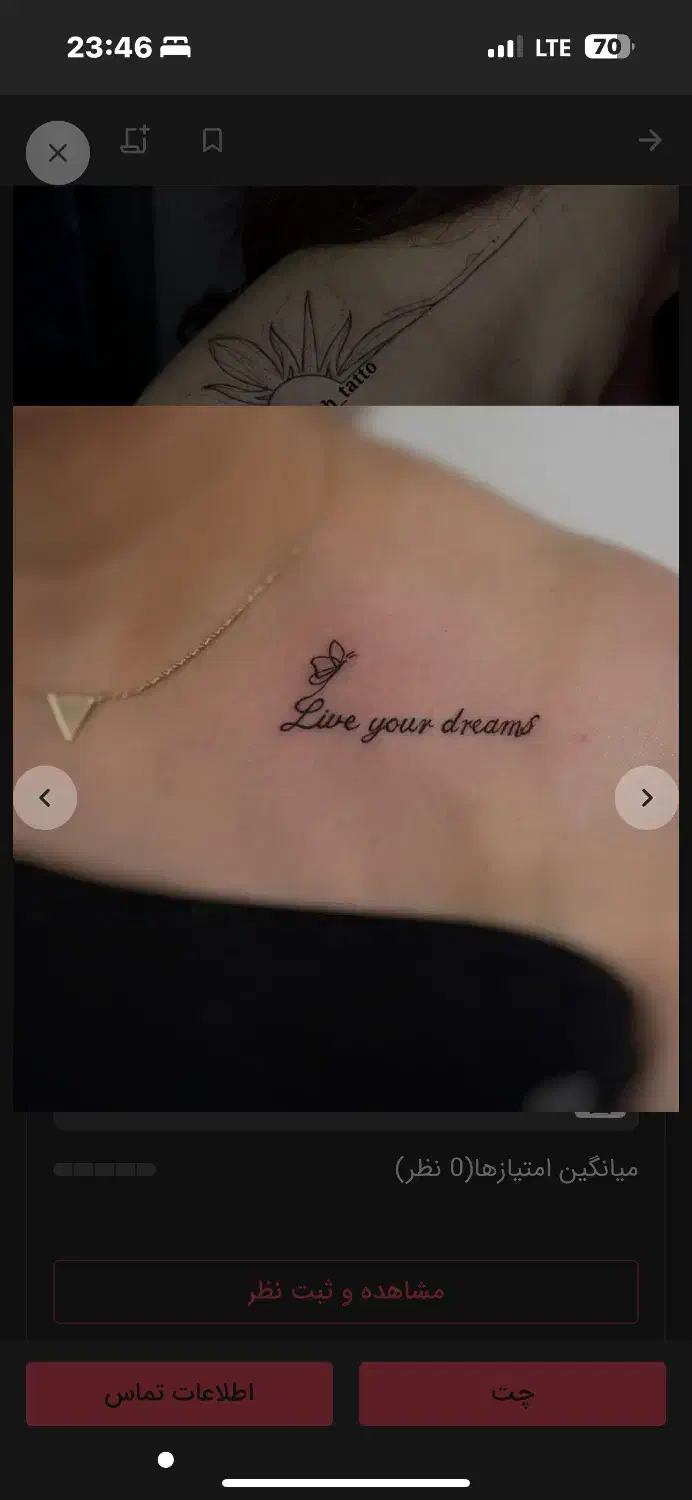Show the next photo
This screenshot has width=692, height=1500.
646,797
